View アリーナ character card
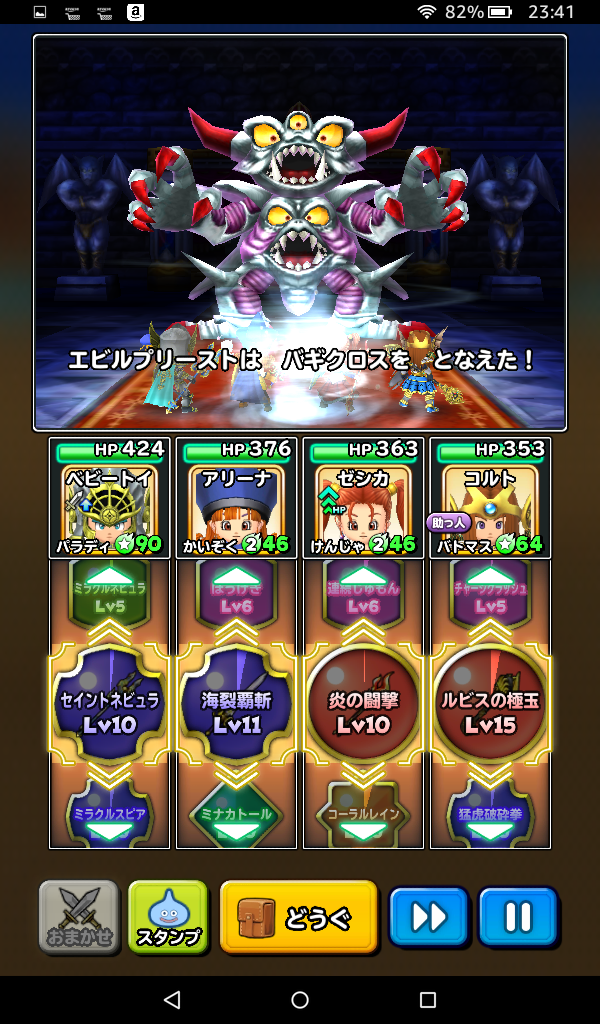The height and width of the screenshot is (1024, 600). pyautogui.click(x=238, y=498)
